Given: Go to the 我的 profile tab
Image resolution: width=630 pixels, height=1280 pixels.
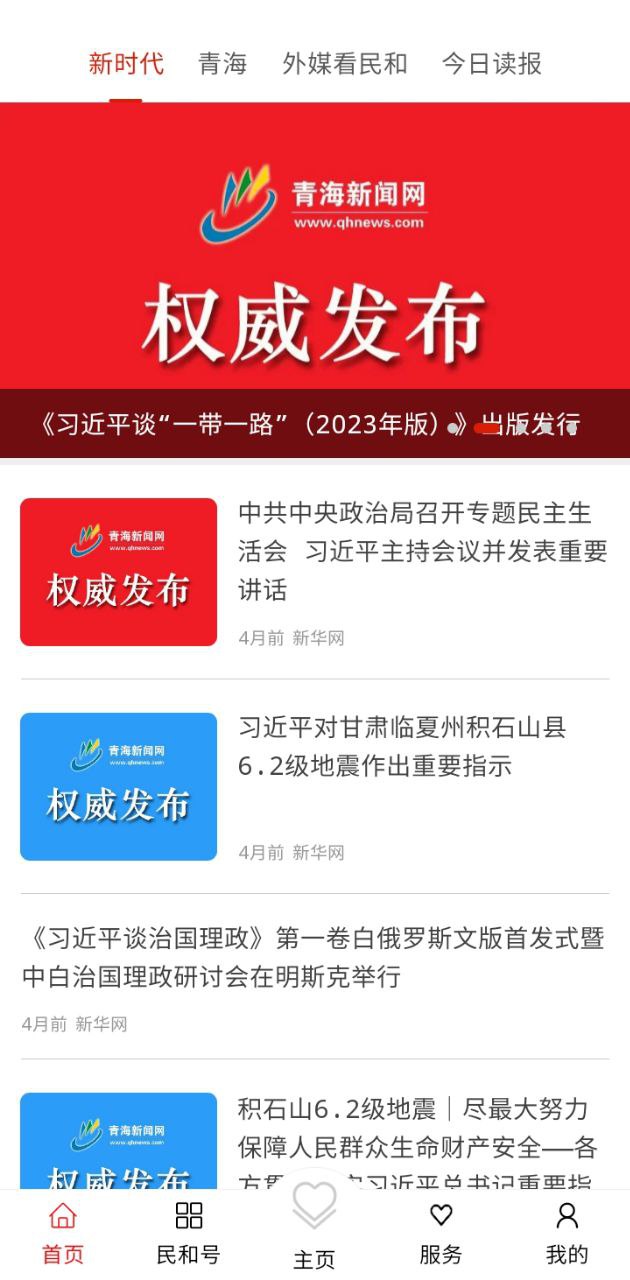Looking at the screenshot, I should pos(566,1234).
